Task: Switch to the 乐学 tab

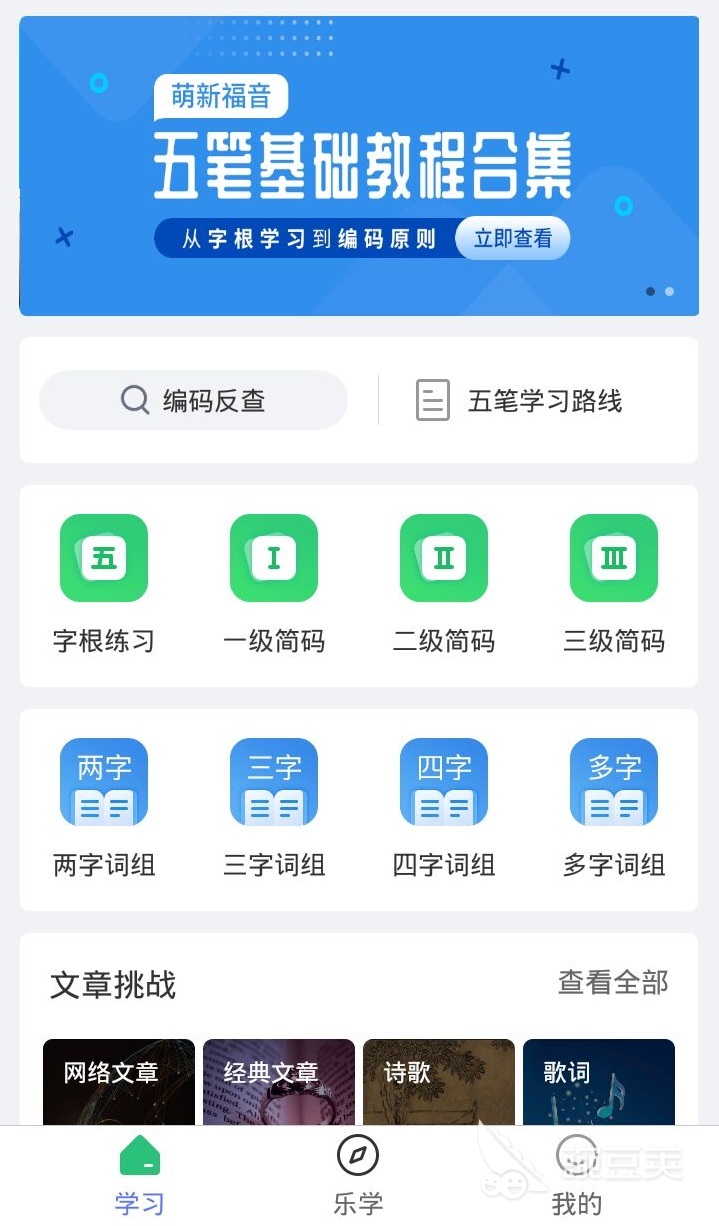Action: pyautogui.click(x=358, y=1176)
